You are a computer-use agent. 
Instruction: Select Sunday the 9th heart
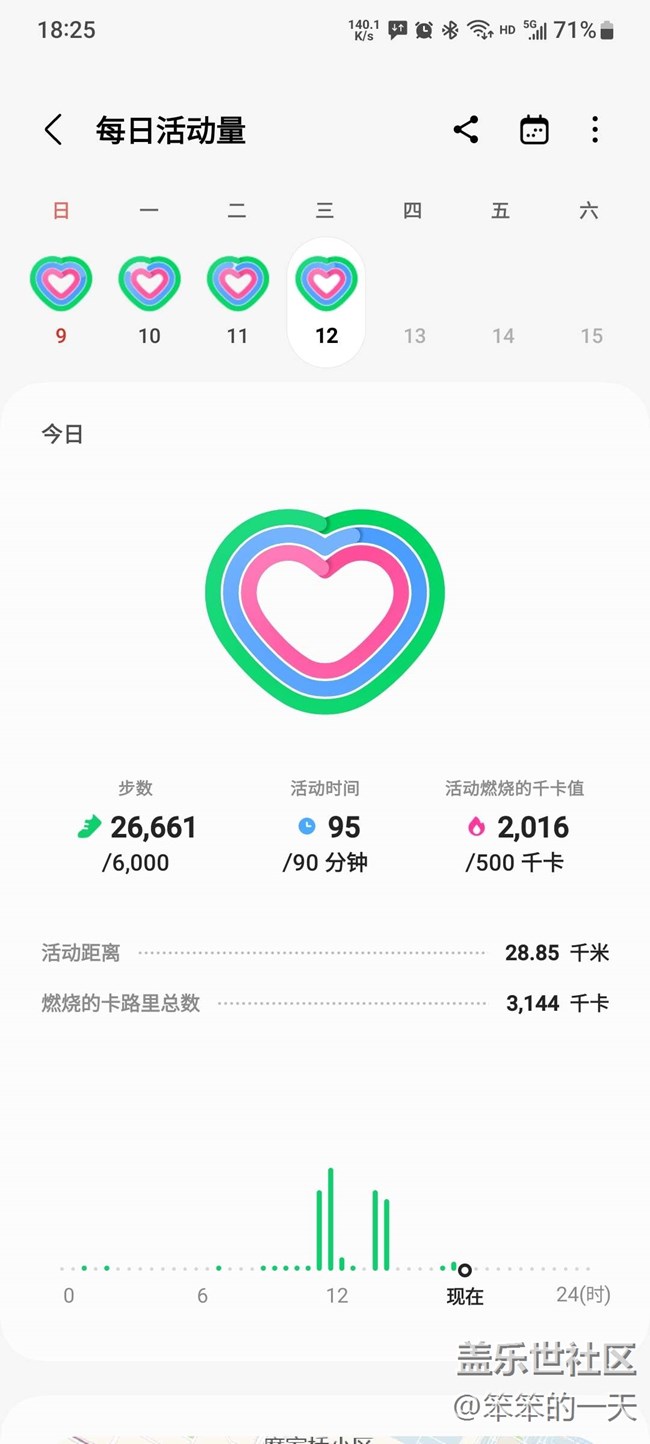pos(61,283)
